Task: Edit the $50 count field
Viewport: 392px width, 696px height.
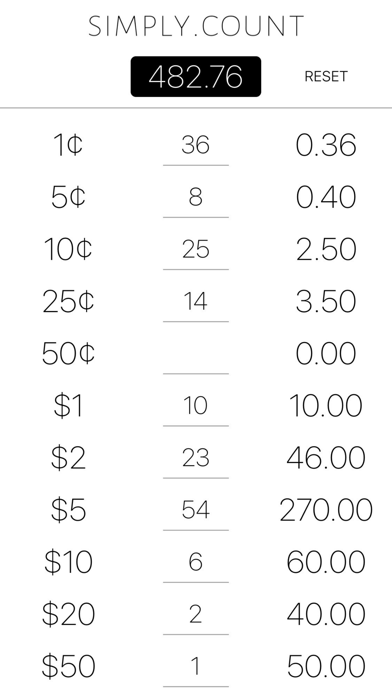Action: point(196,667)
